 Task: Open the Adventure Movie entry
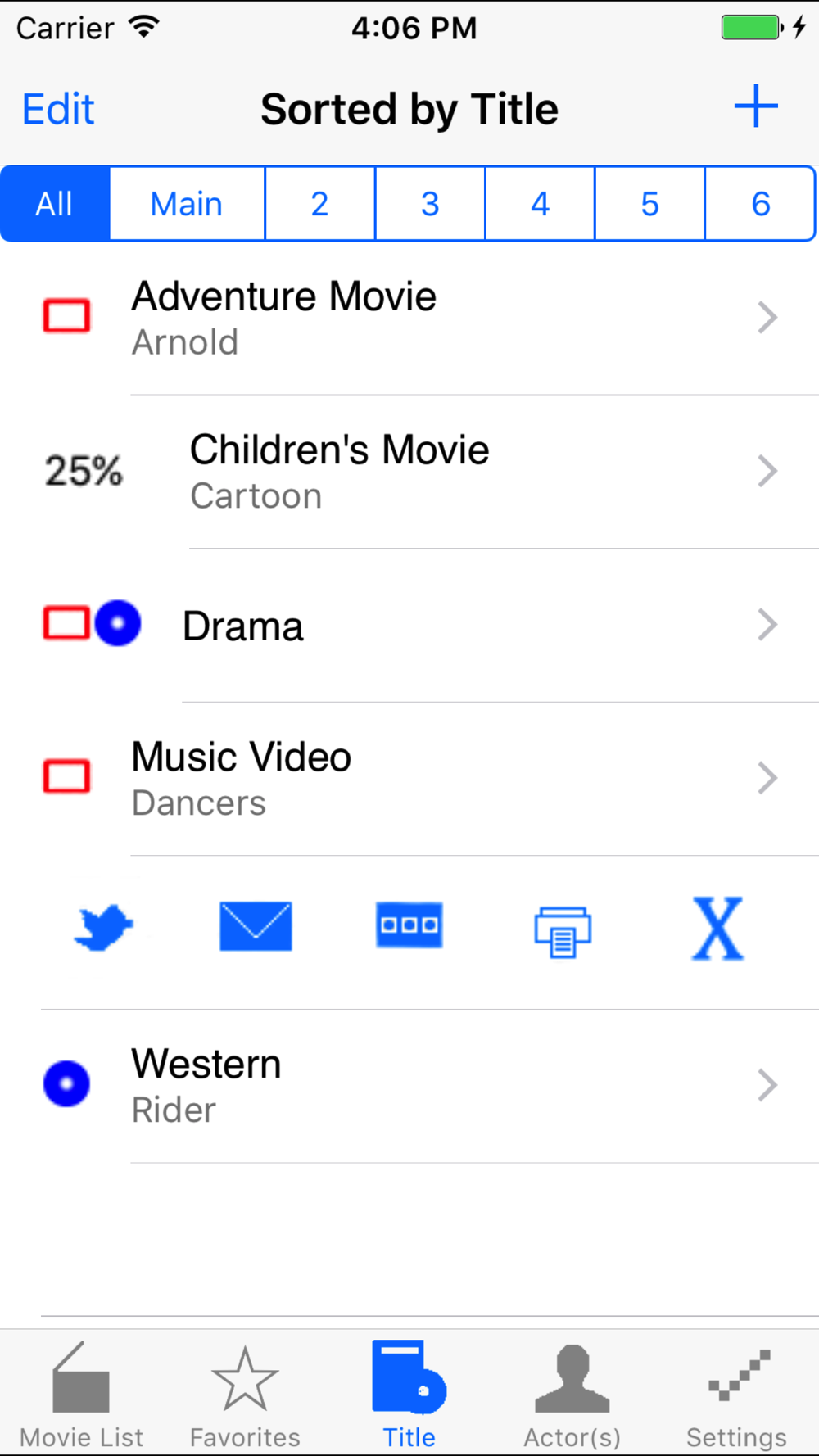409,318
